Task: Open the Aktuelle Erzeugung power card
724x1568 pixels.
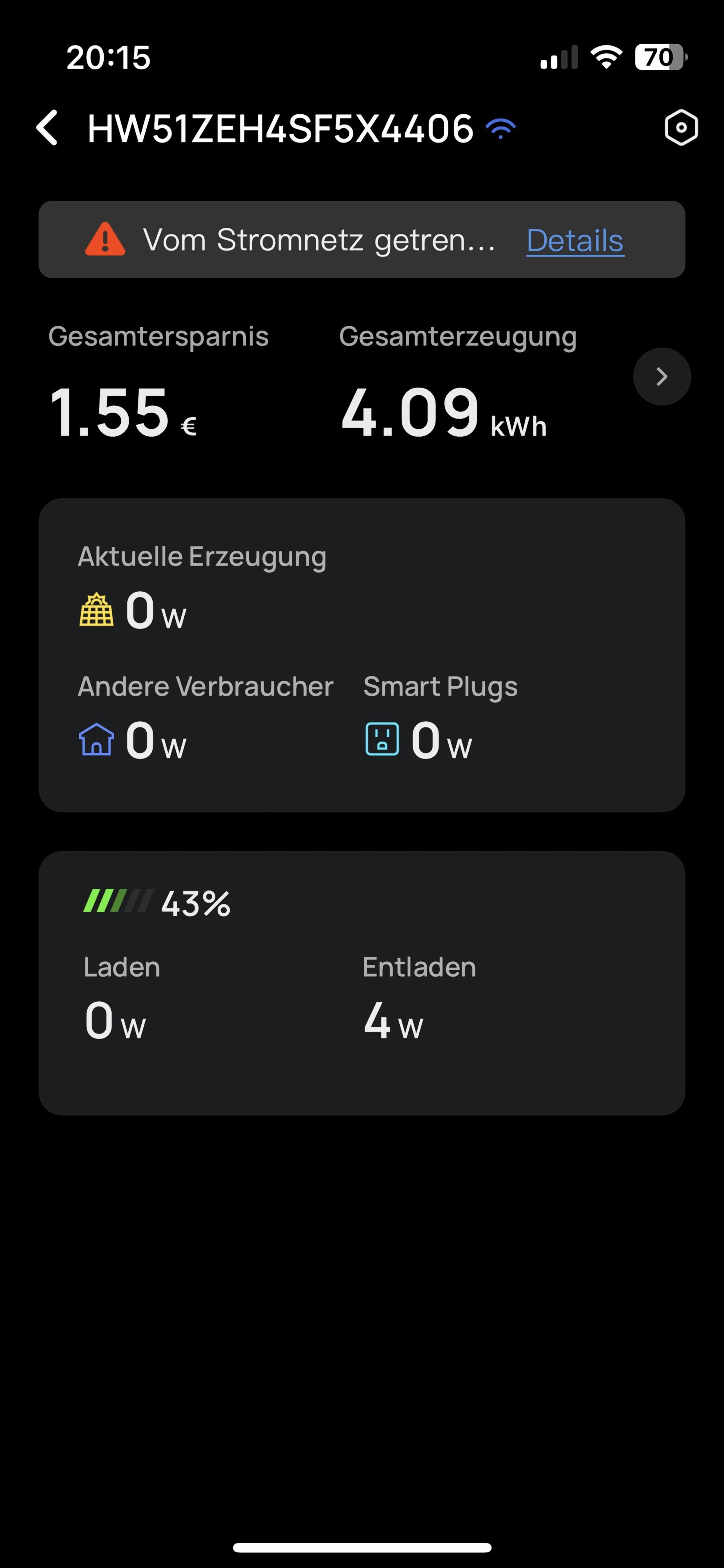Action: 362,656
